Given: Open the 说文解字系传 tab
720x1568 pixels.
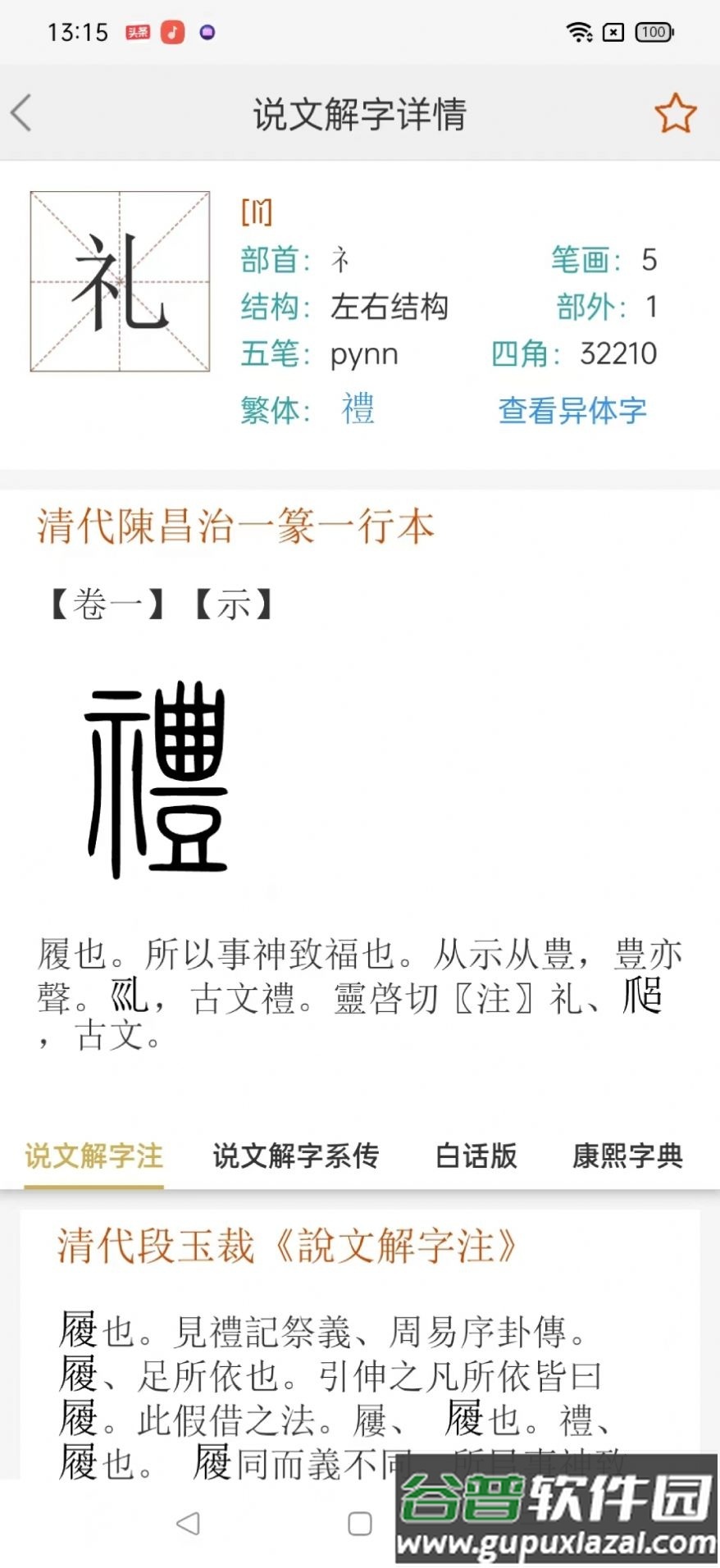Looking at the screenshot, I should coord(295,1156).
